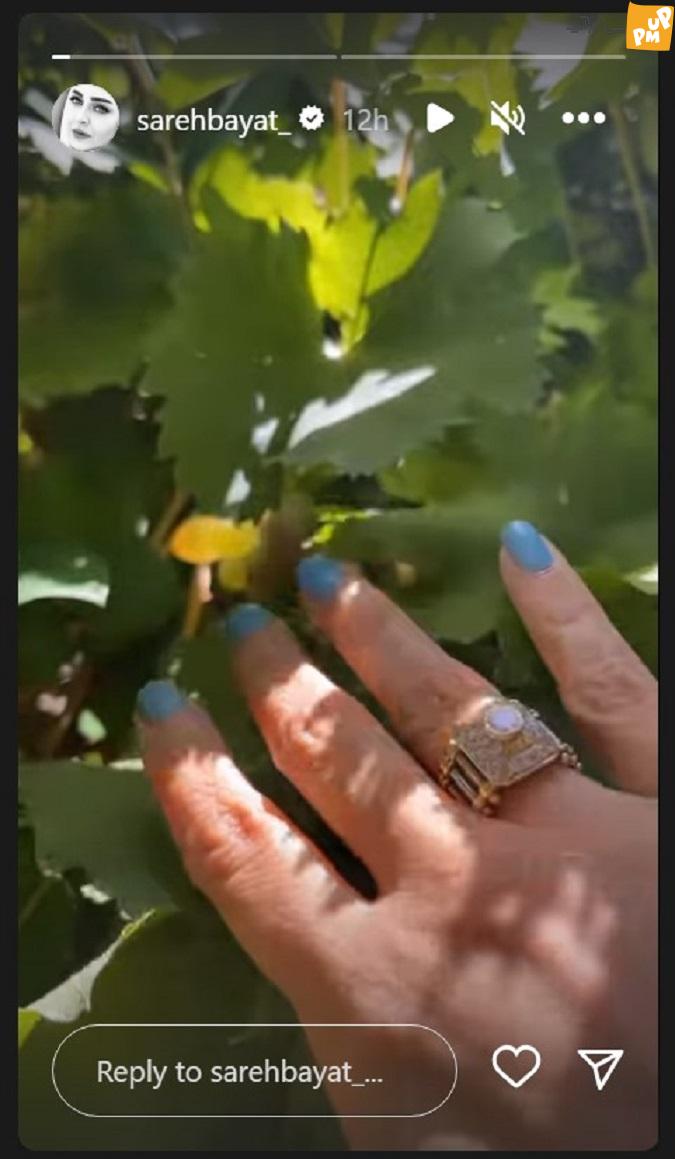The height and width of the screenshot is (1159, 675).
Task: Open the three-dot more options menu
Action: (583, 118)
